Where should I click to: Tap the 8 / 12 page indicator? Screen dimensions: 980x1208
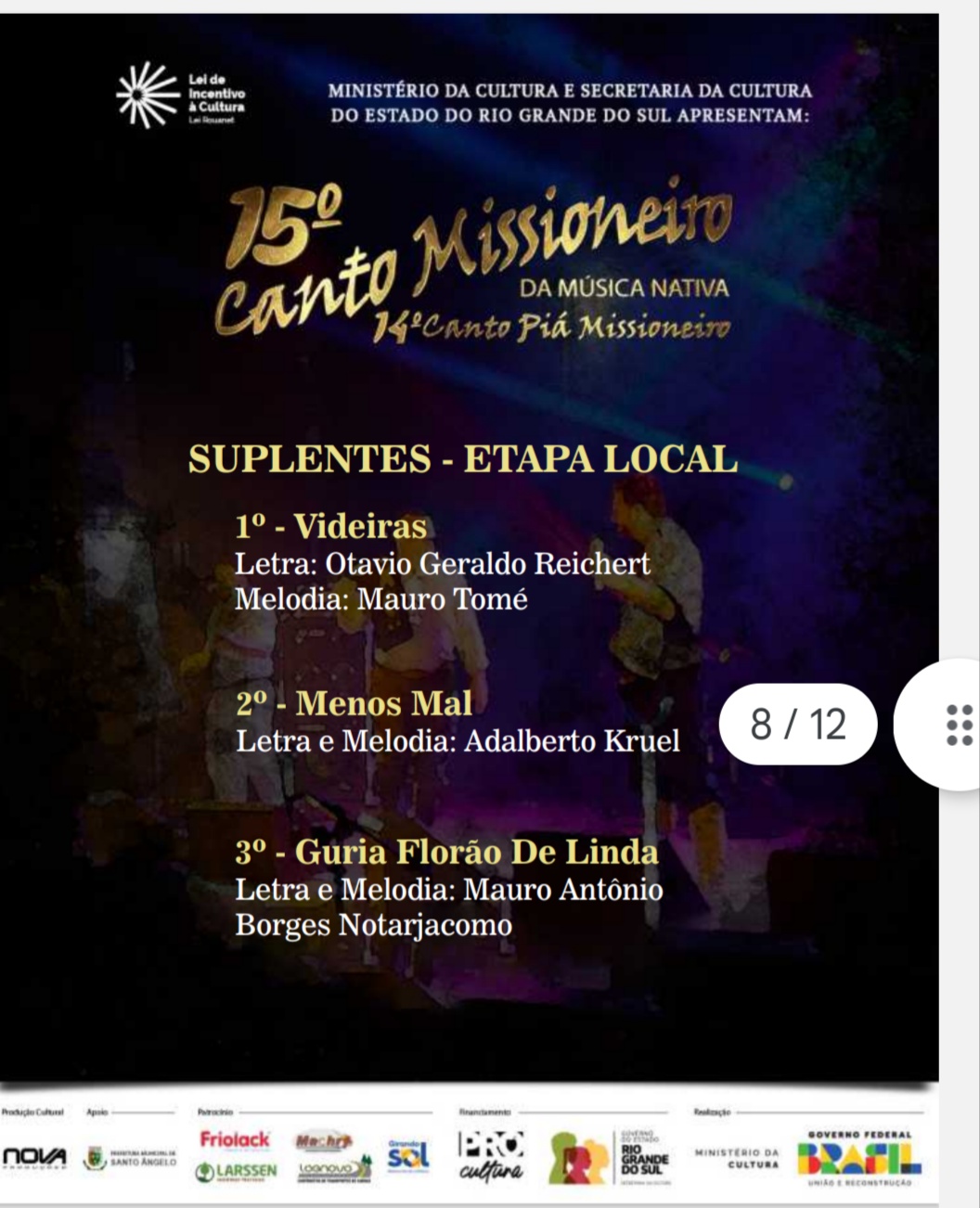pos(799,724)
